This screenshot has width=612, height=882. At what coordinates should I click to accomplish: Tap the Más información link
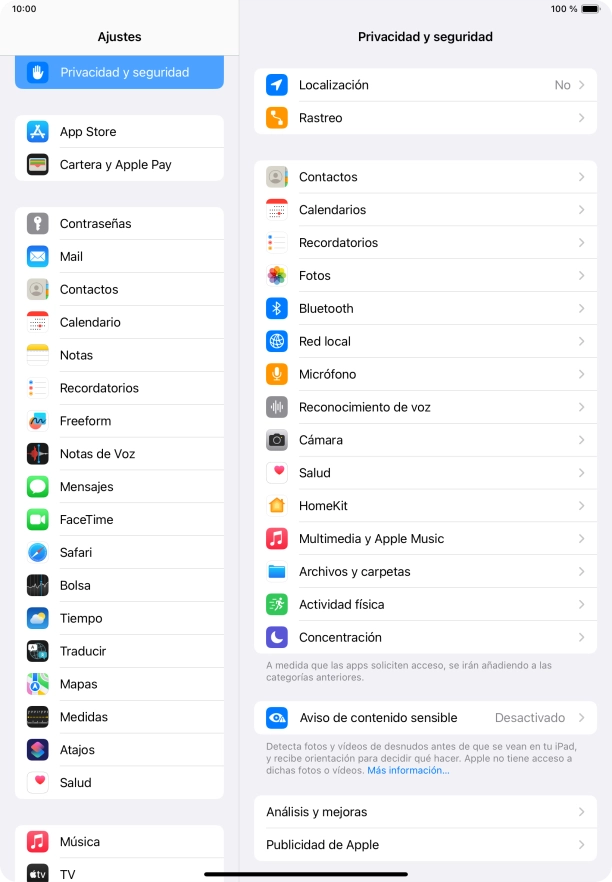[408, 770]
